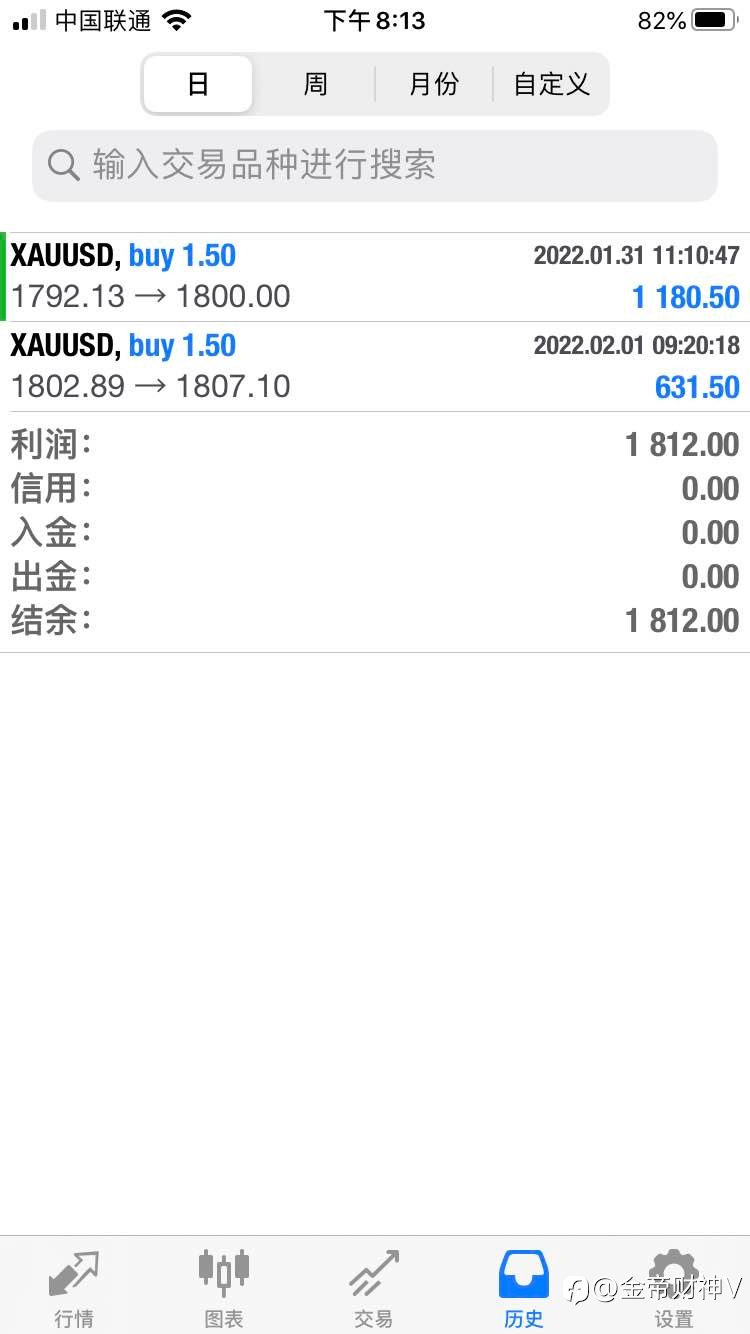
Task: Switch to the 交易 trade tab
Action: click(373, 1287)
